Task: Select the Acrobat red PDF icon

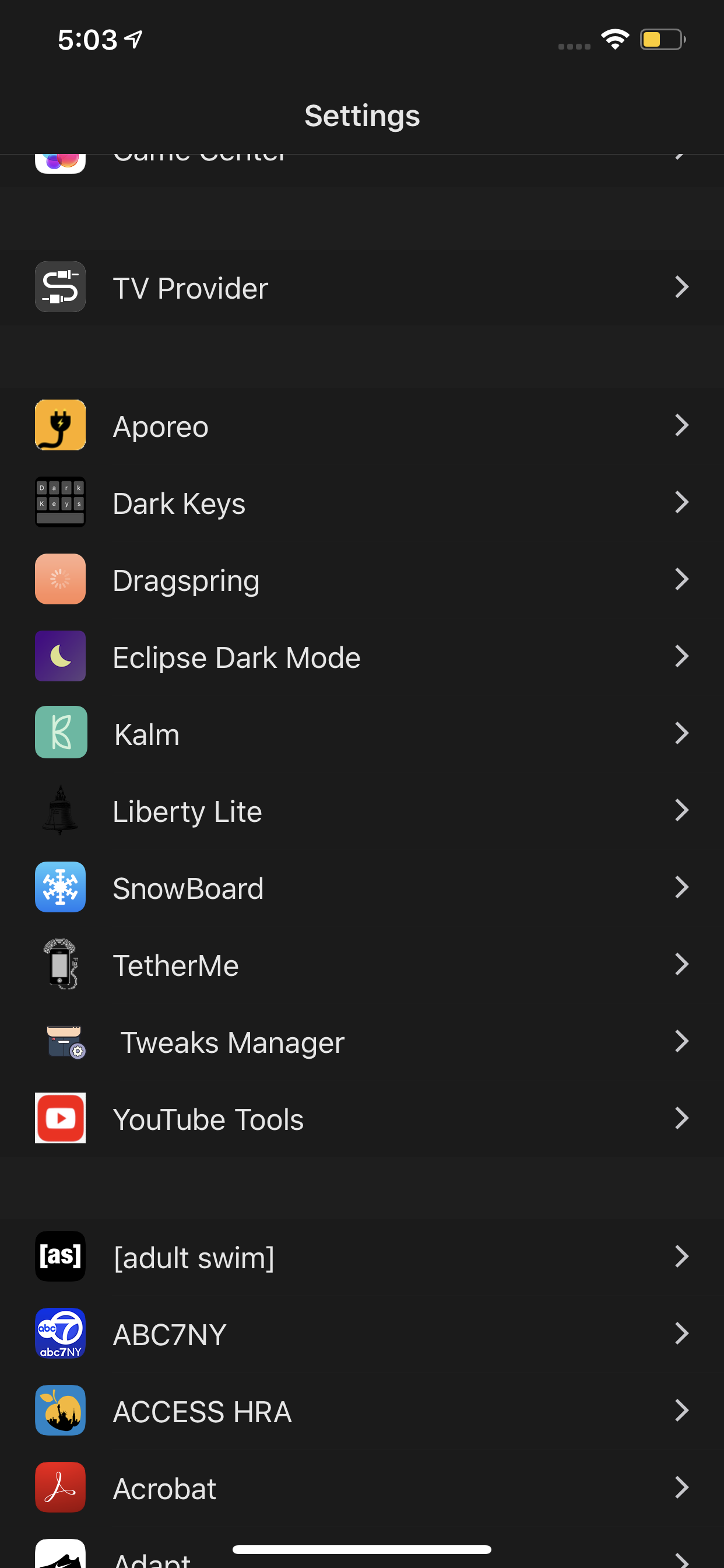Action: point(60,1487)
